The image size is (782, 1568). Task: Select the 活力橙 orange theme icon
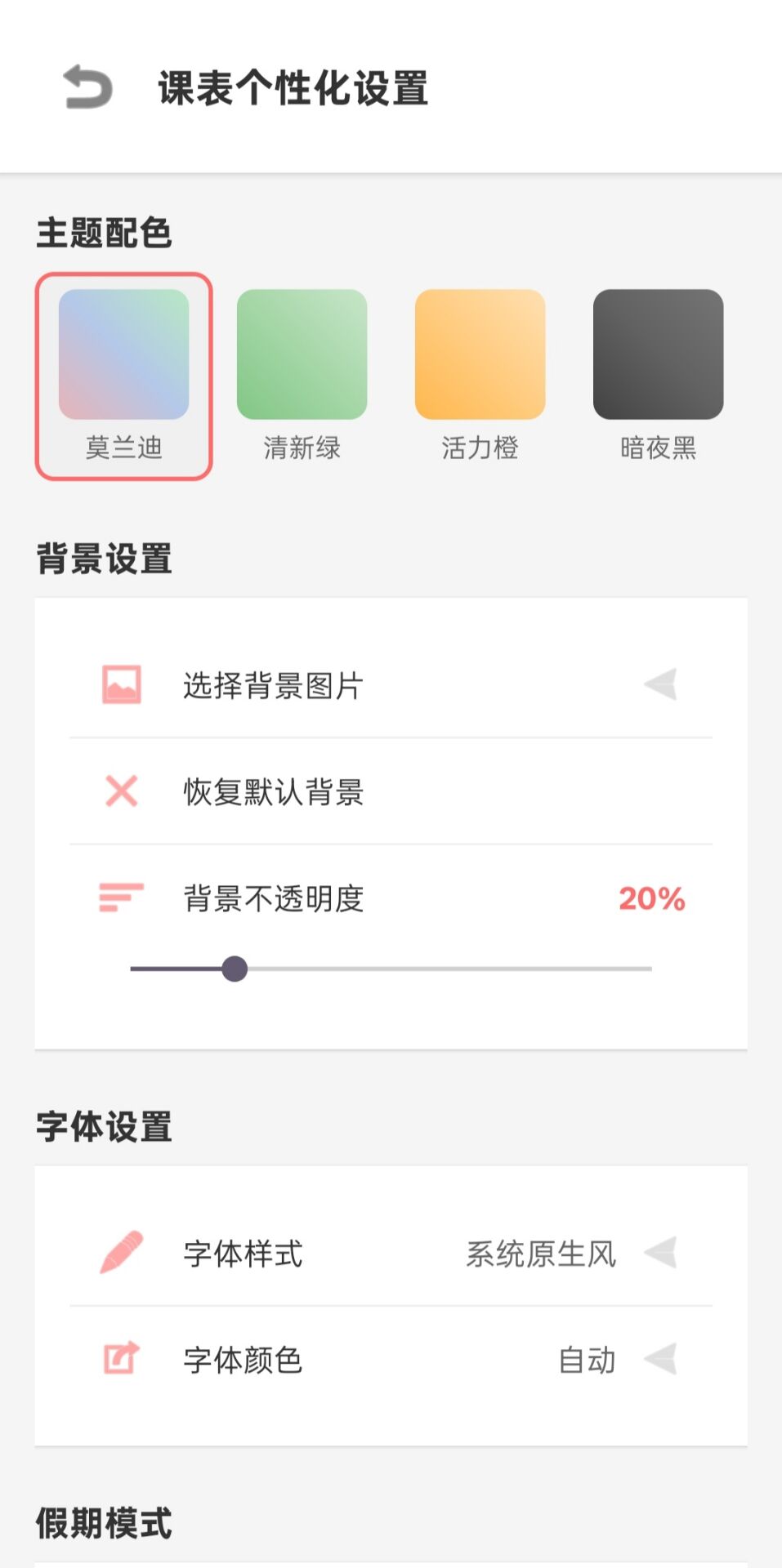coord(480,354)
